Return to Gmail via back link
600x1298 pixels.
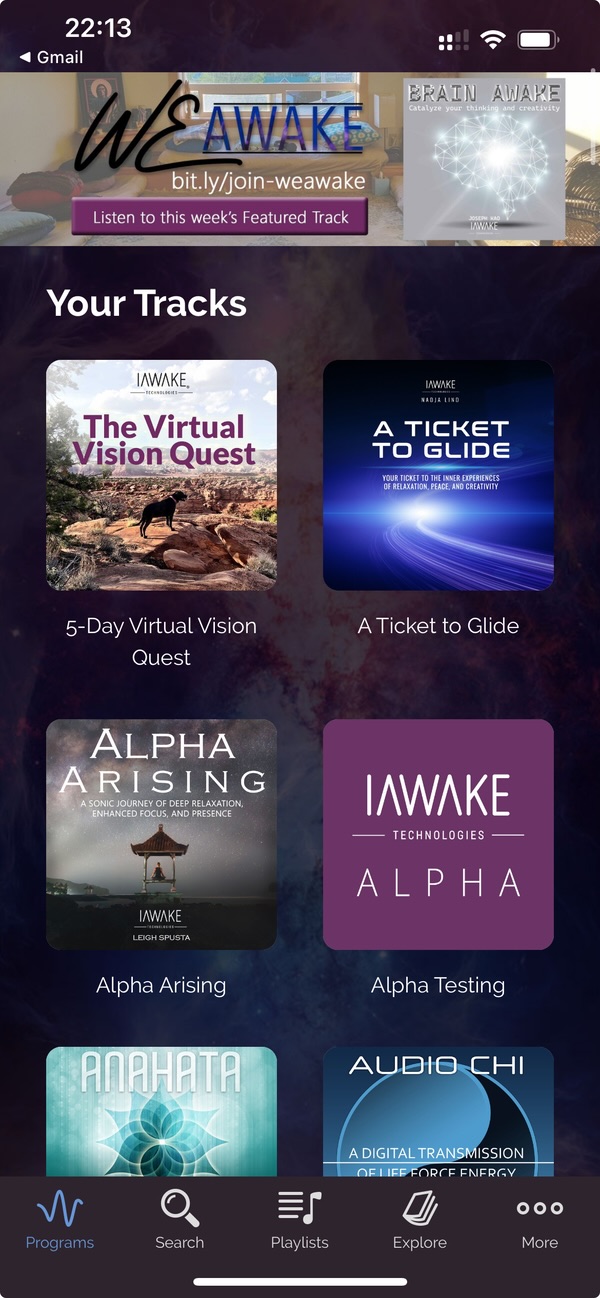[51, 58]
